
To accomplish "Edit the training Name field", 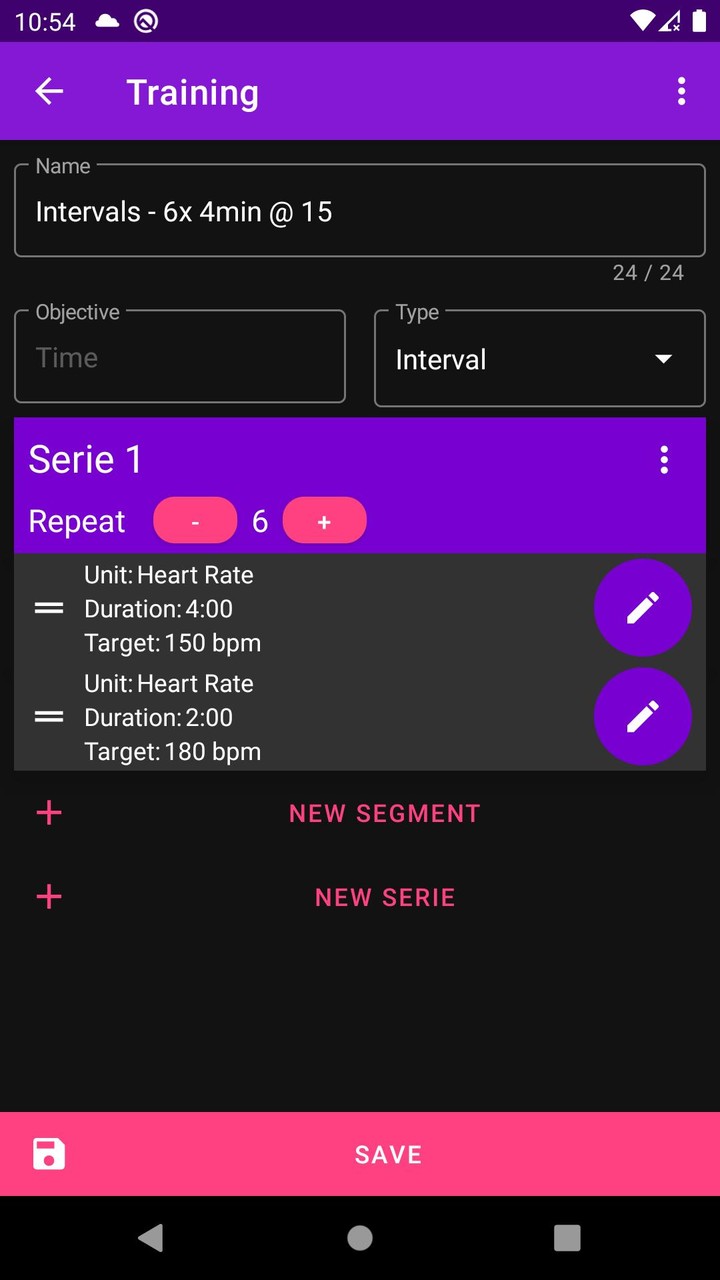I will click(x=359, y=212).
